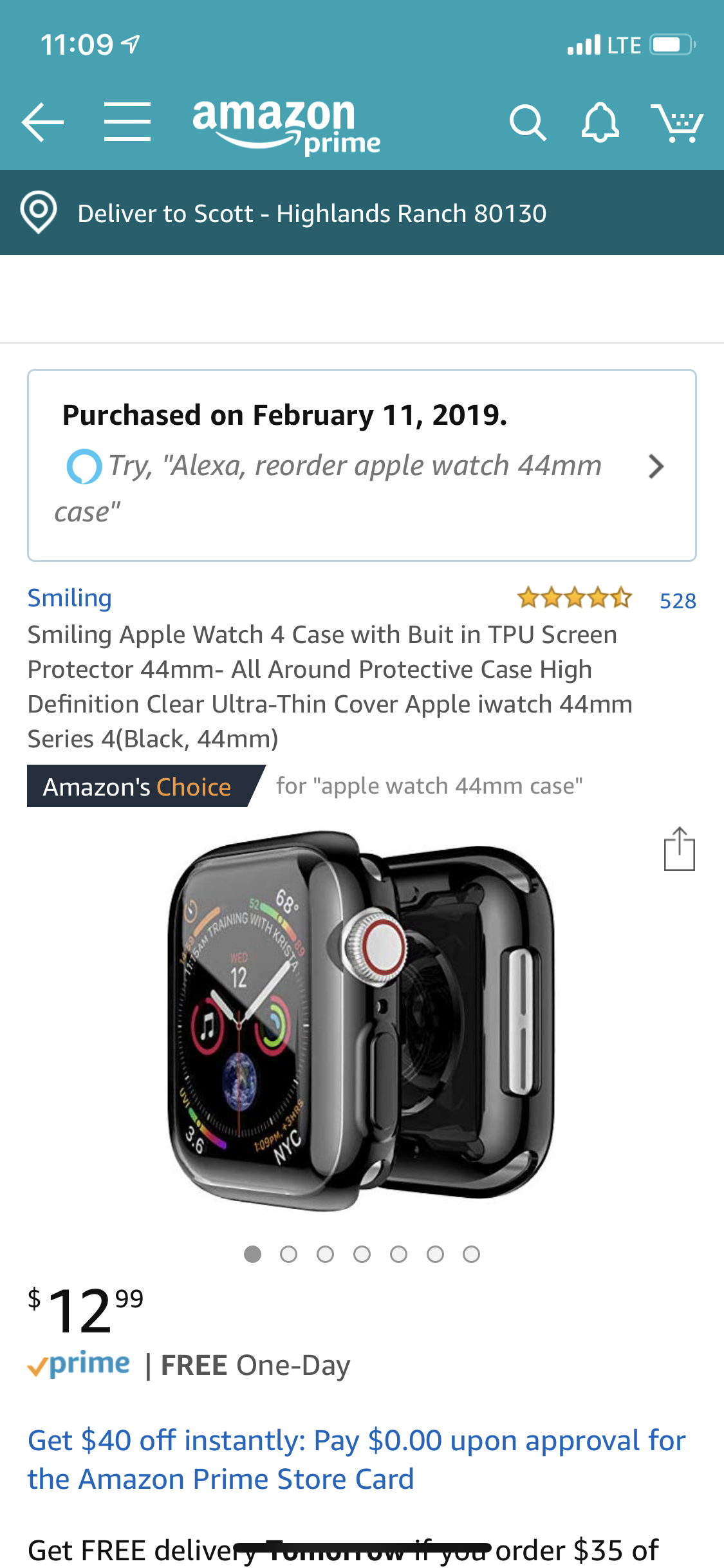Viewport: 724px width, 1568px height.
Task: Share this product
Action: click(679, 850)
